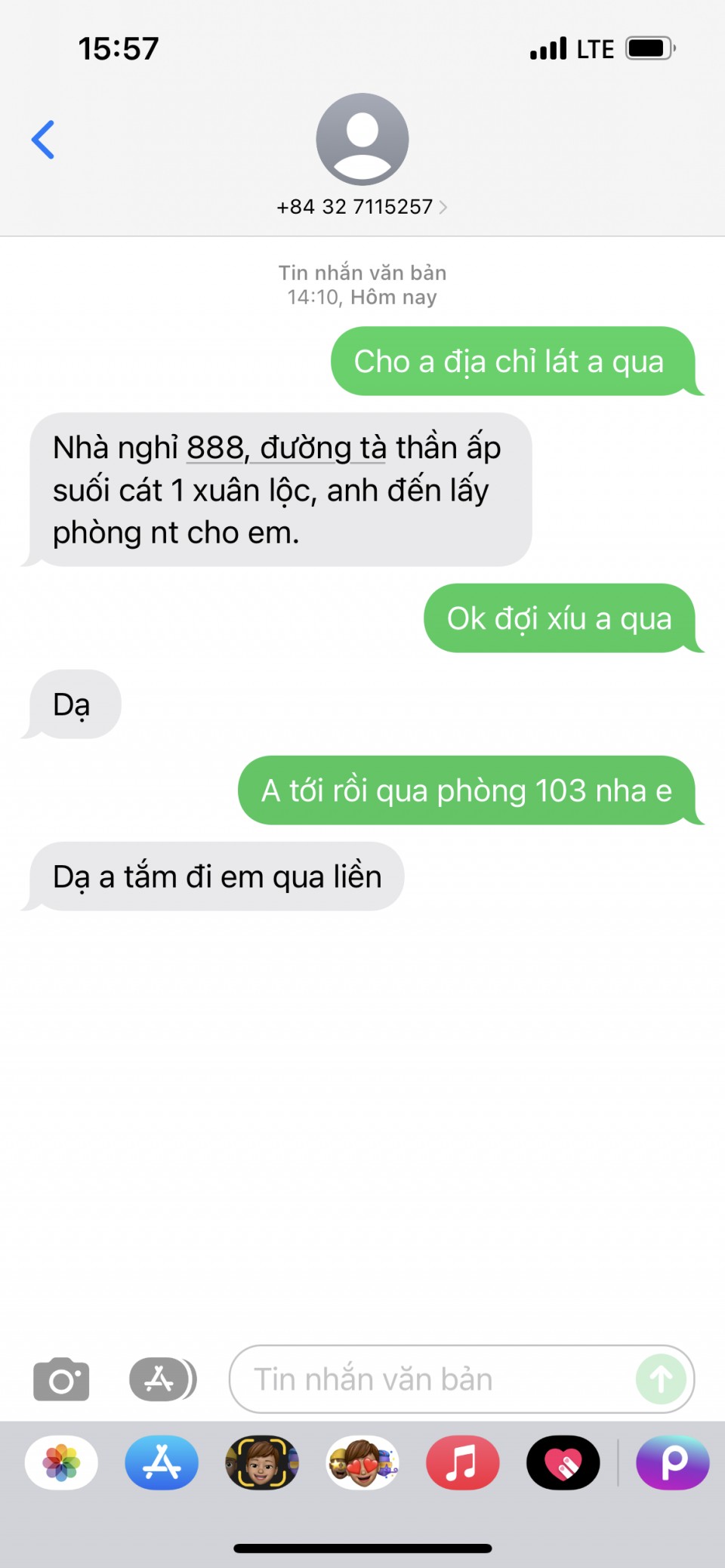Image resolution: width=725 pixels, height=1568 pixels.
Task: Toggle the iMessage apps drawer button
Action: coord(162,1379)
